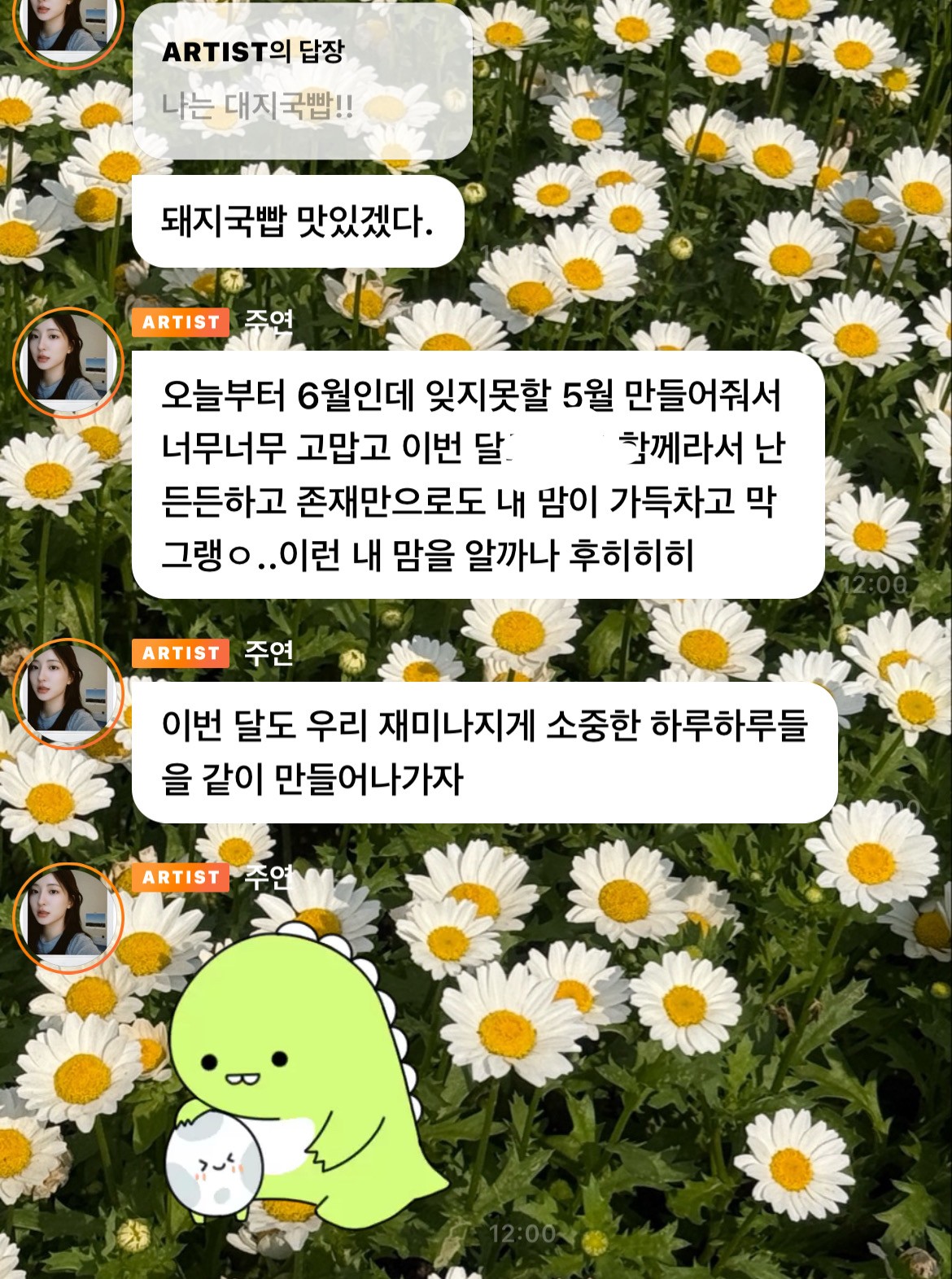952x1279 pixels.
Task: Tap the ARTIST badge above the '이번 달도' message
Action: [181, 651]
